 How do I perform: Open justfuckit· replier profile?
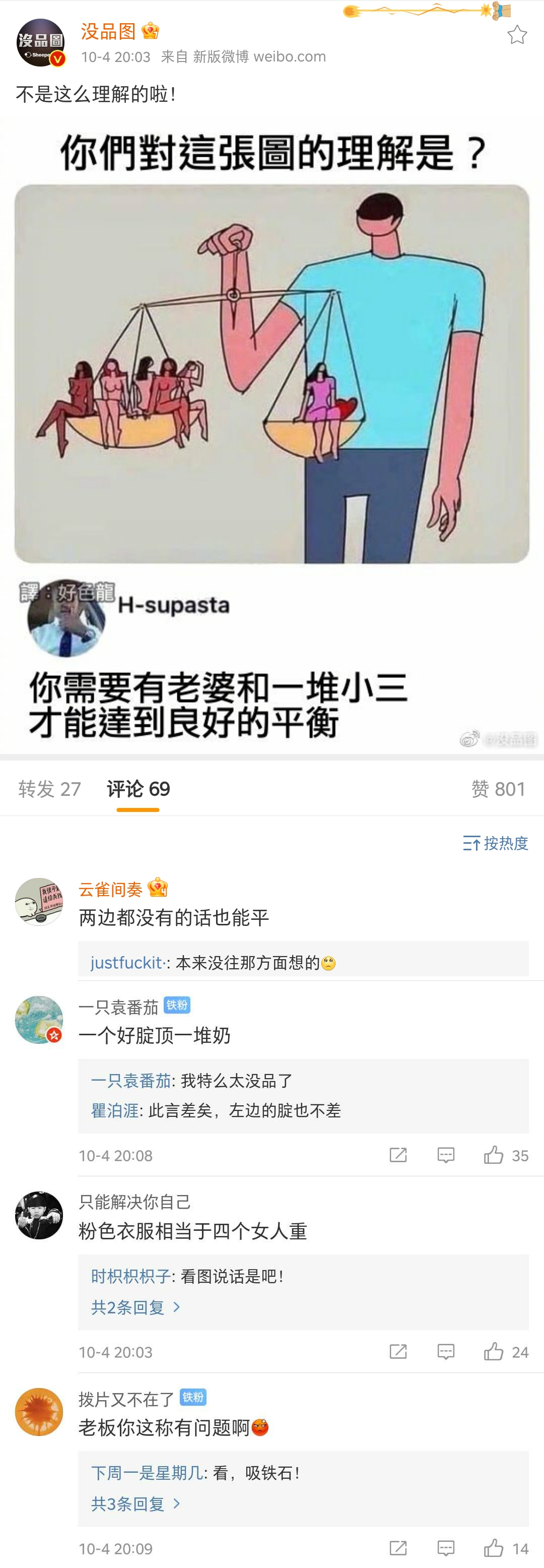[126, 962]
